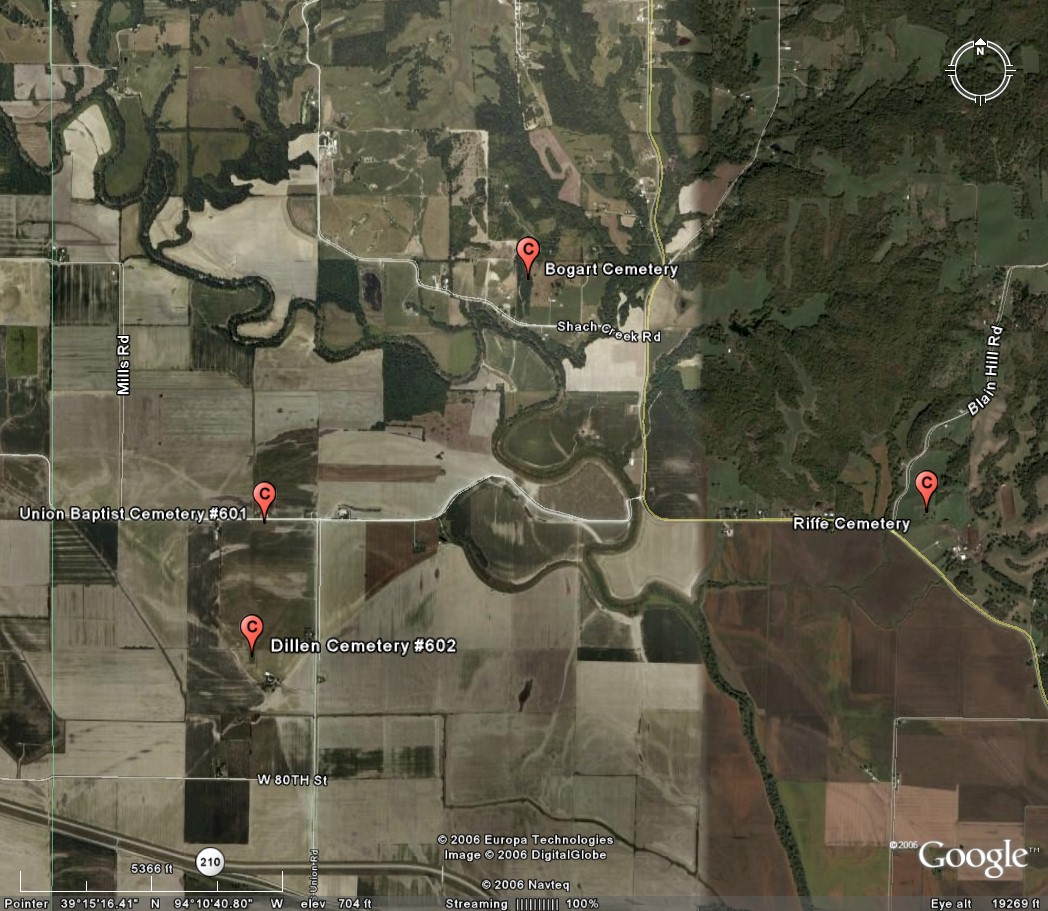Viewport: 1048px width, 911px height.
Task: Select the Bogart Cemetery placemark pin
Action: coord(527,252)
